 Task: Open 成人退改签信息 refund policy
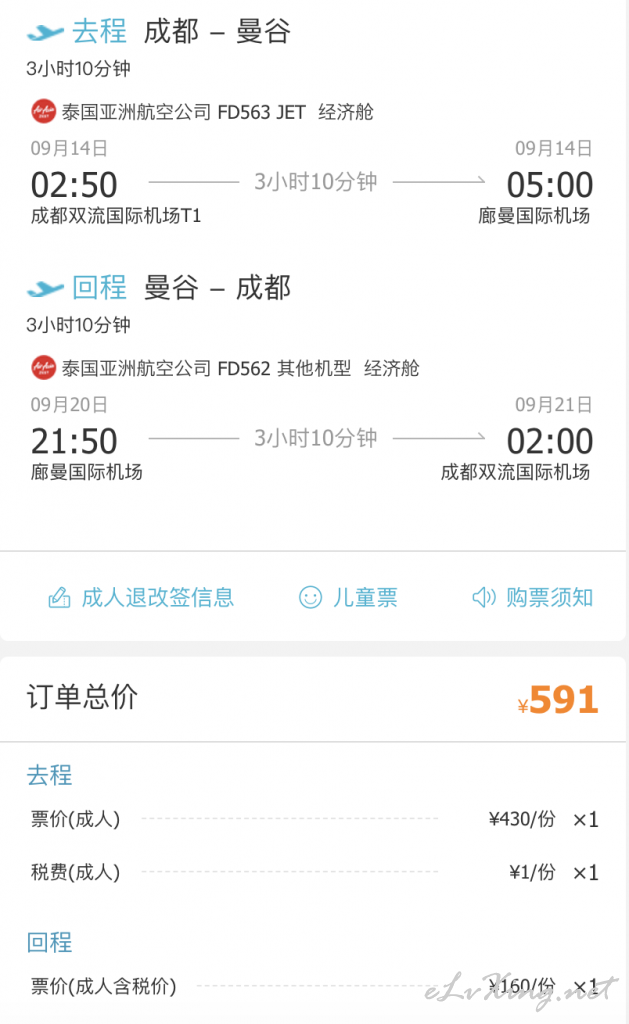[x=141, y=597]
